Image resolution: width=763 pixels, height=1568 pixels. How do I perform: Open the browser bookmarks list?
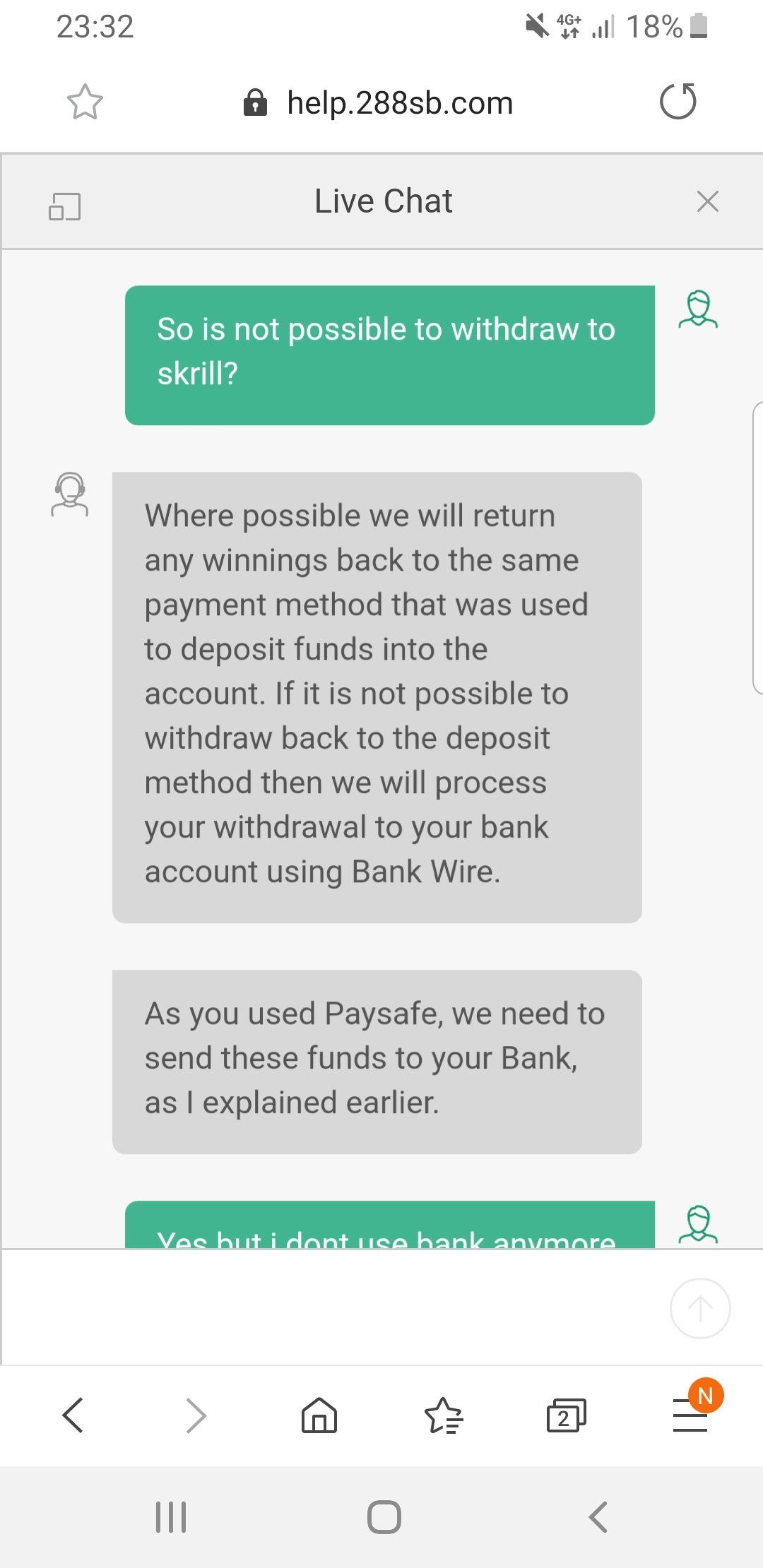pyautogui.click(x=443, y=1415)
